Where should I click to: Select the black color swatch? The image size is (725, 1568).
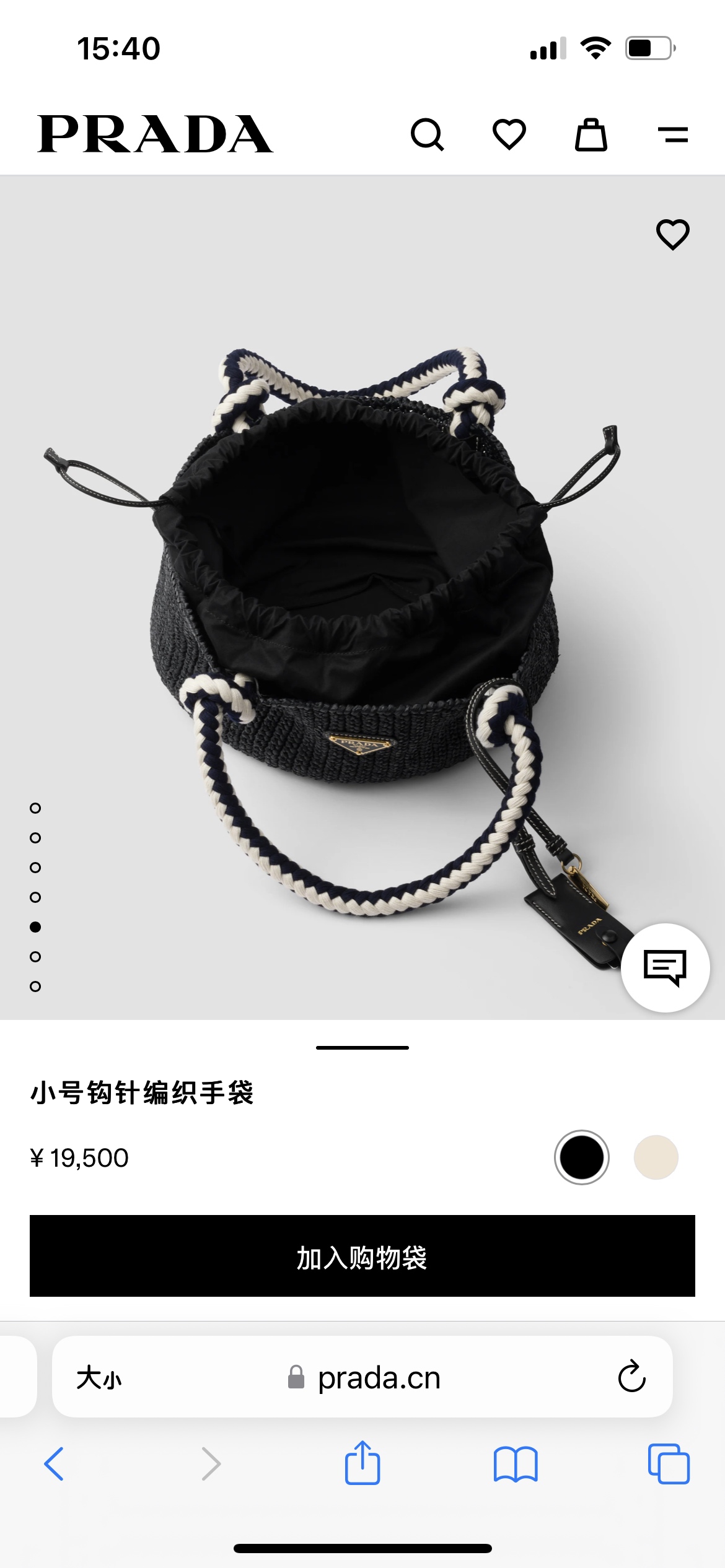coord(582,1157)
